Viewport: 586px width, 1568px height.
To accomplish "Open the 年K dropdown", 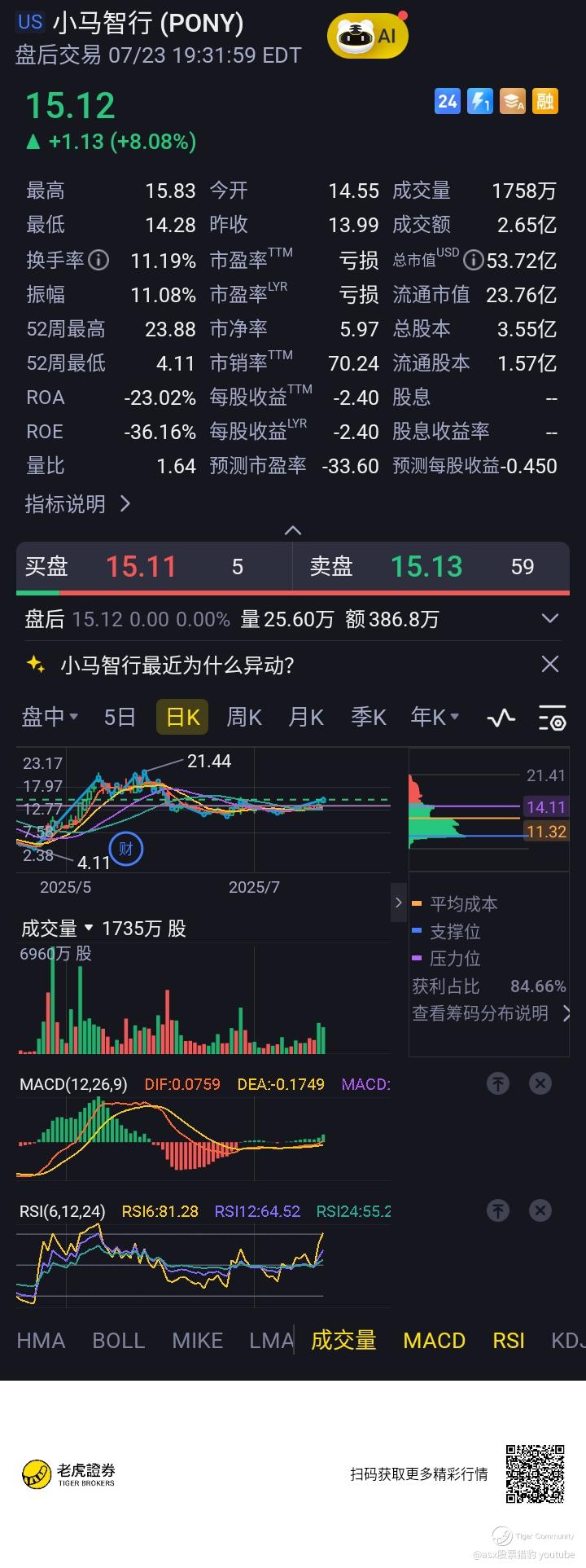I will point(435,717).
